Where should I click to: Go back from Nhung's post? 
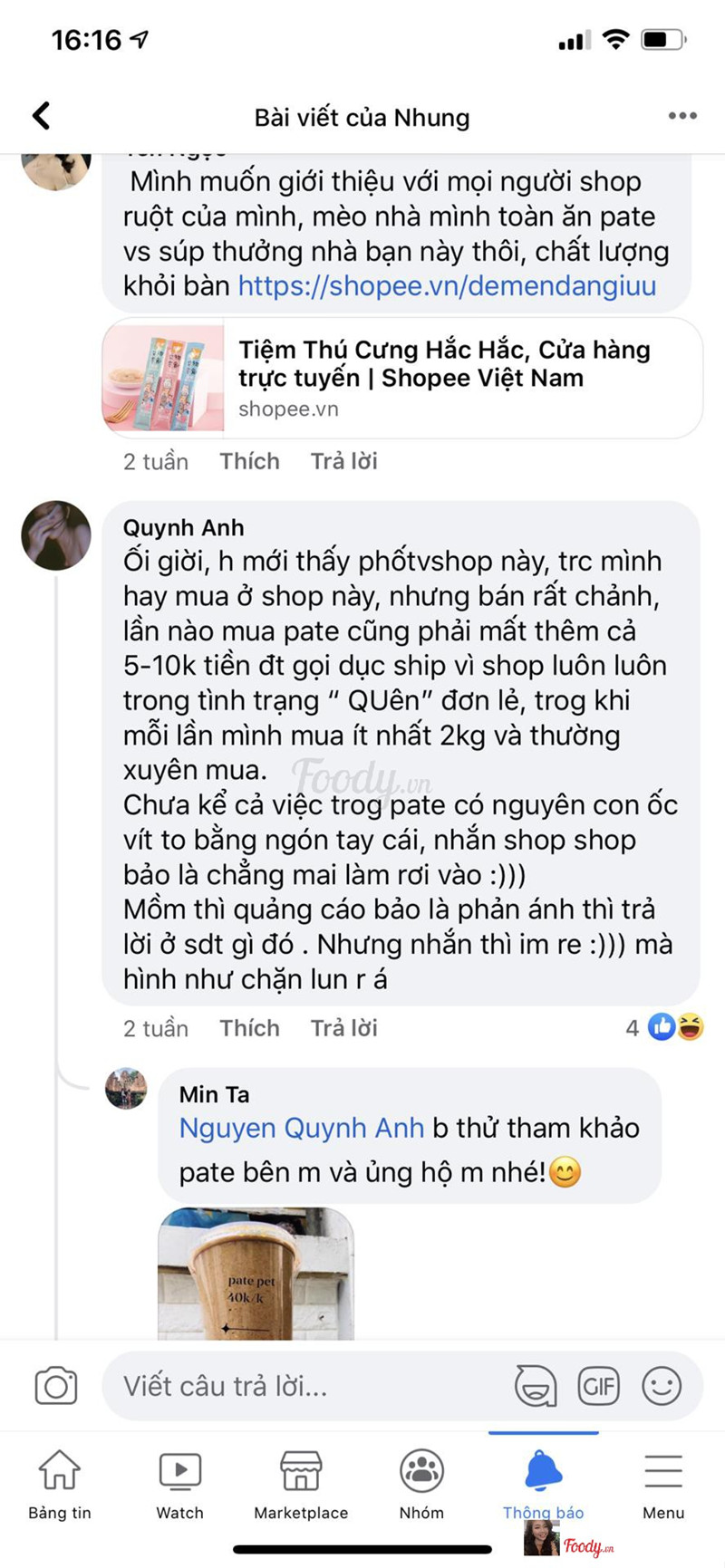pyautogui.click(x=42, y=116)
